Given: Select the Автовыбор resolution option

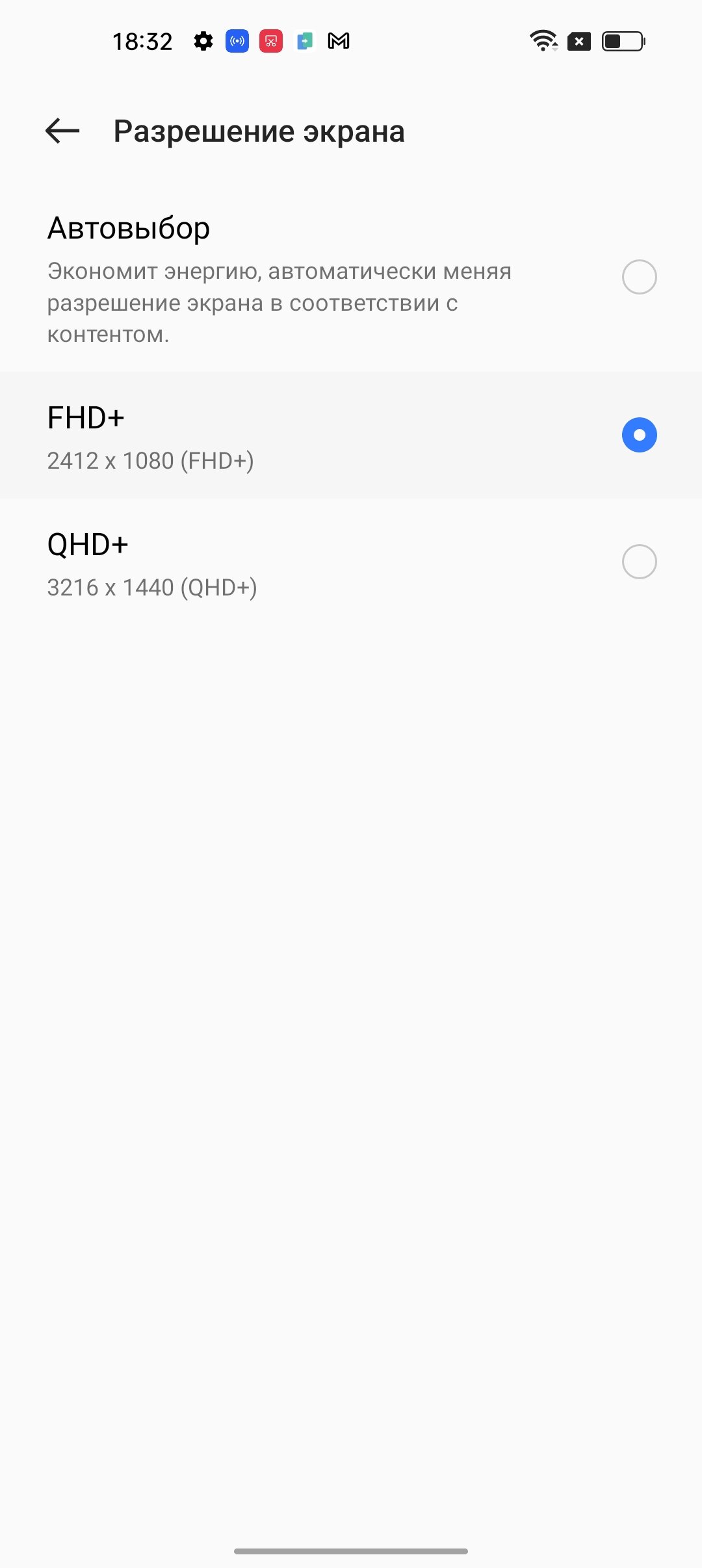Looking at the screenshot, I should (x=351, y=278).
